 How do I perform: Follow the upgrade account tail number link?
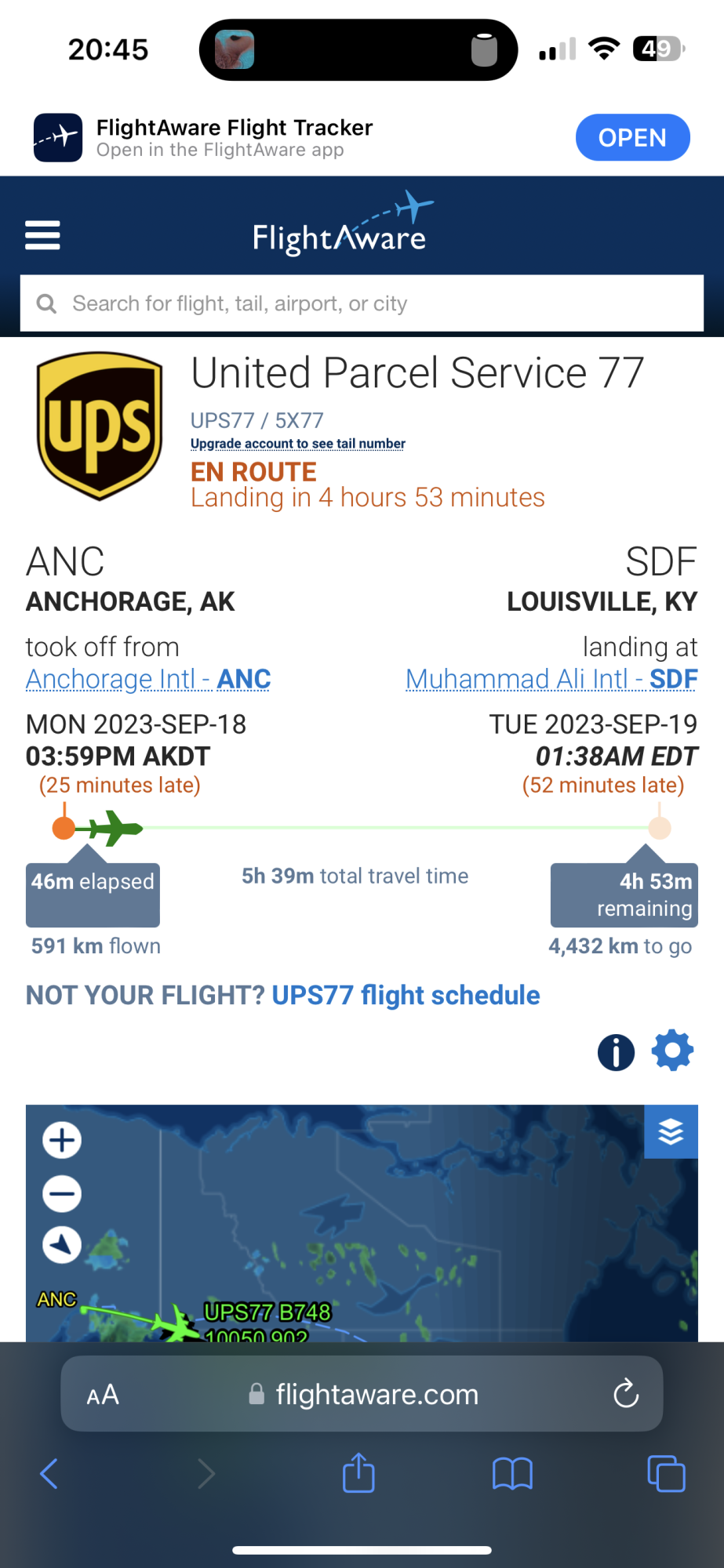tap(297, 444)
